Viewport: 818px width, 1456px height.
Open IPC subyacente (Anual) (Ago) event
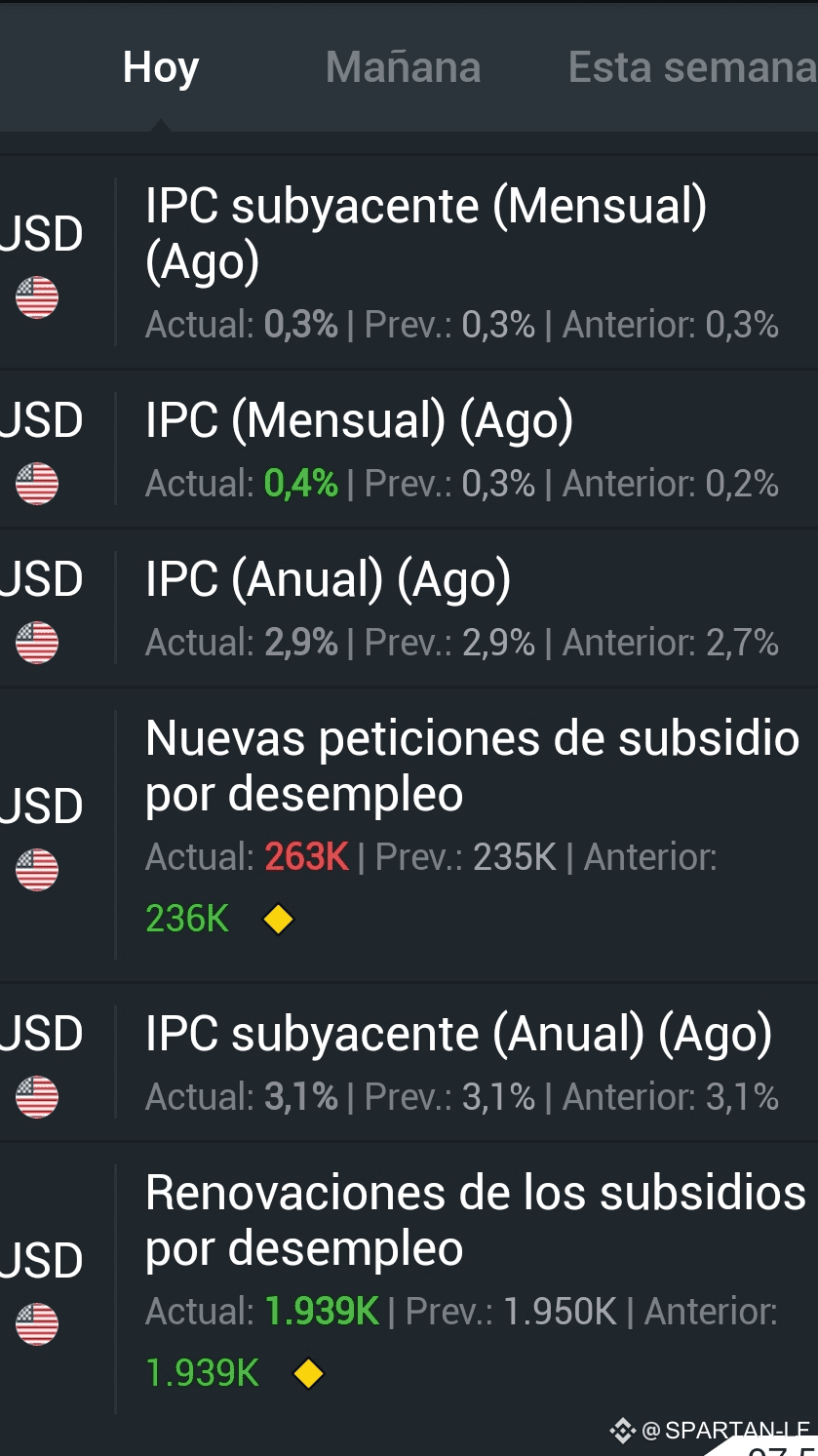pyautogui.click(x=409, y=1062)
